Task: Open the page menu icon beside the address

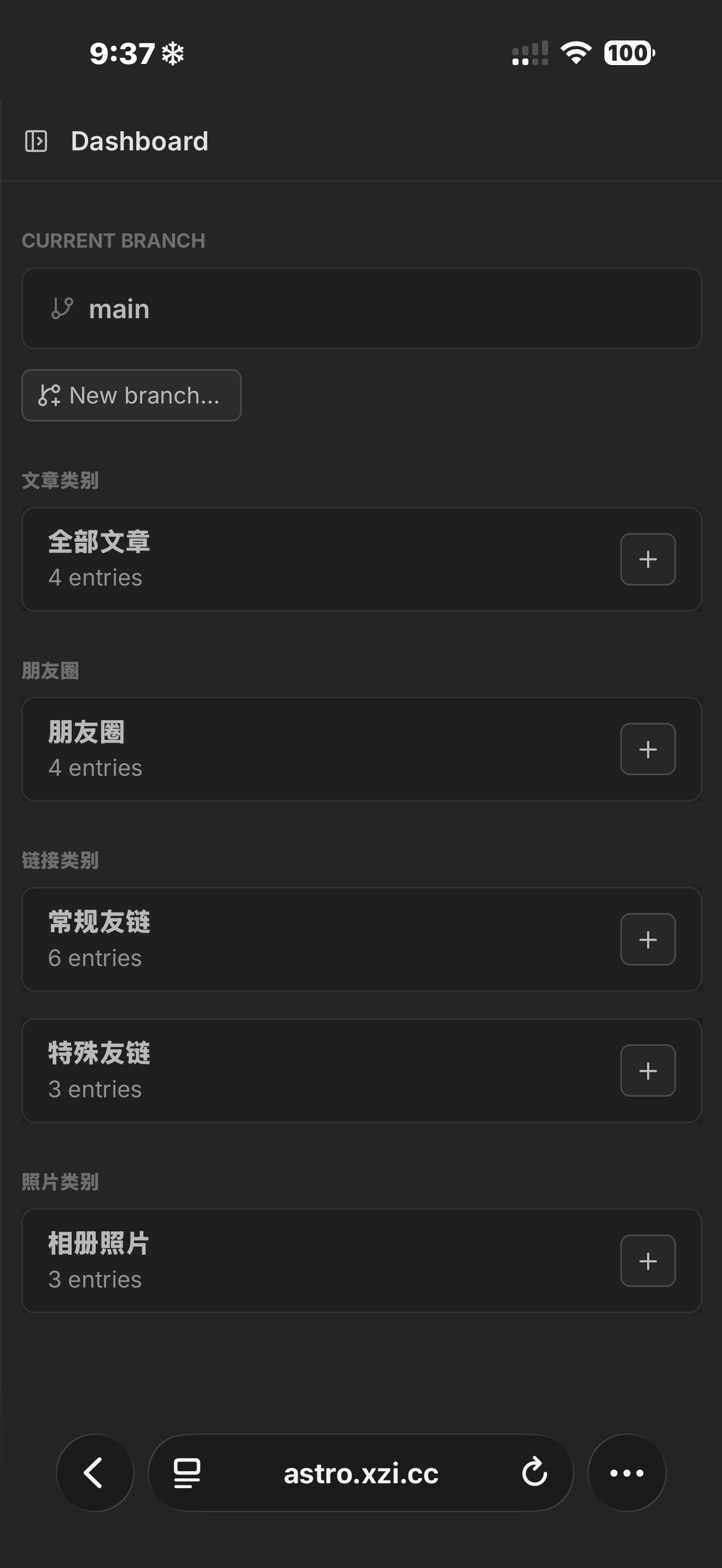Action: coord(187,1473)
